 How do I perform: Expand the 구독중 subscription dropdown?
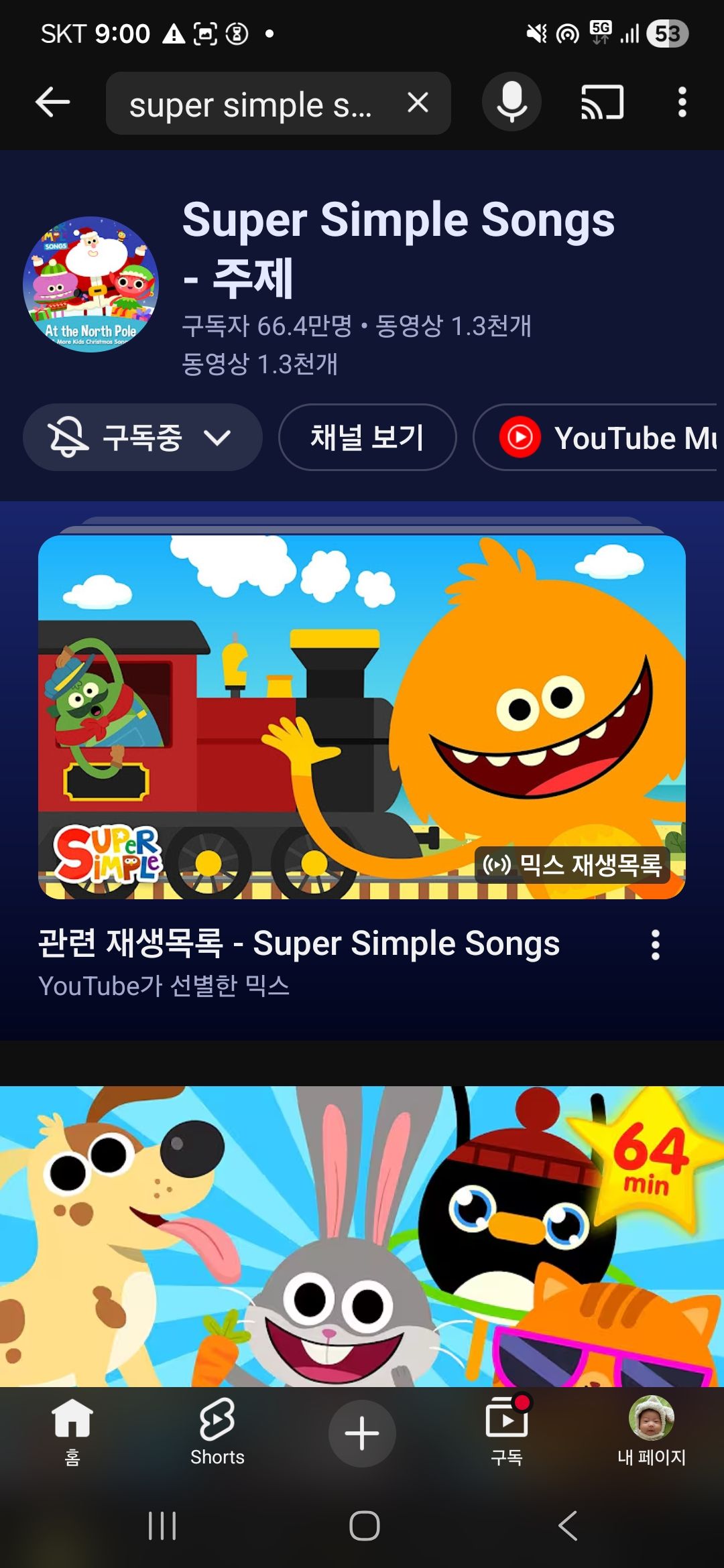142,438
